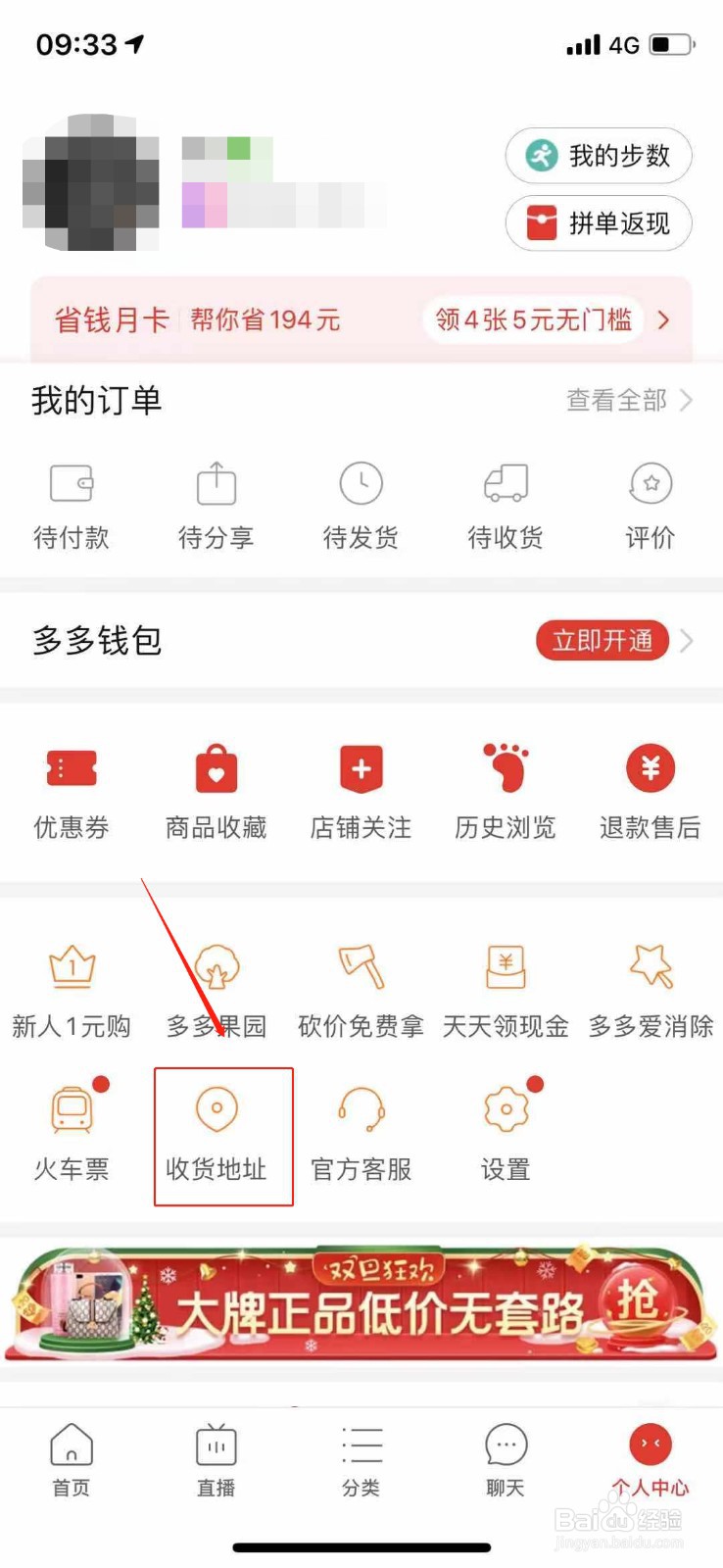Open the 历史浏览 browsing history footprint icon

coord(505,792)
